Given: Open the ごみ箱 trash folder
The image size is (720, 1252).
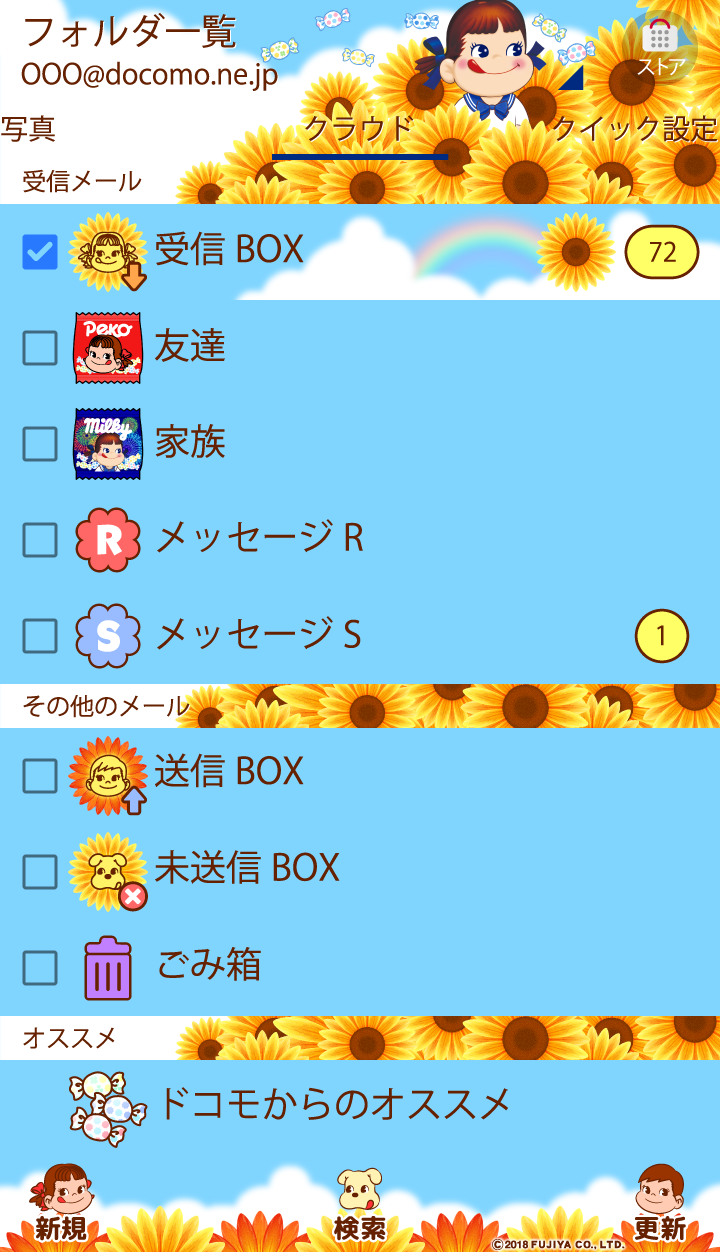Looking at the screenshot, I should tap(209, 966).
